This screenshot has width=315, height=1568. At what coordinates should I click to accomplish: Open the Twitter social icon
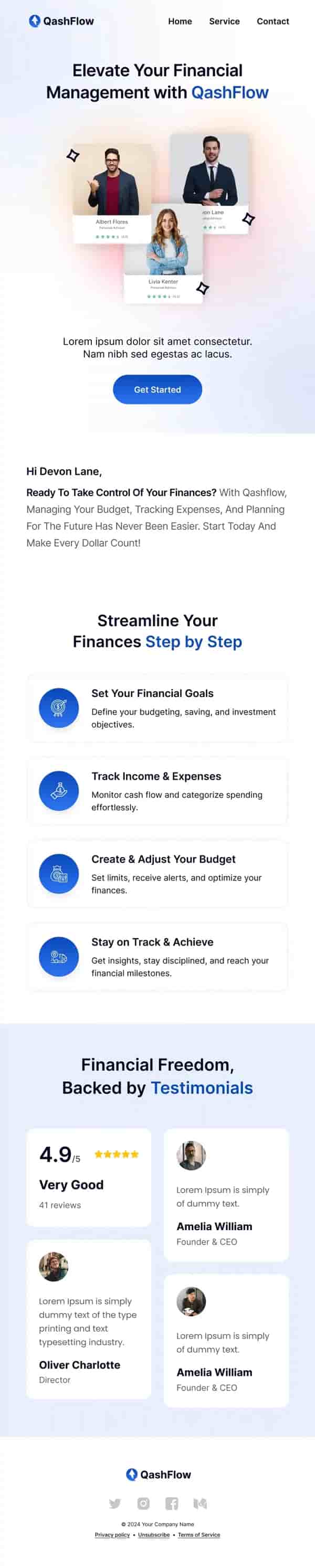click(114, 1503)
